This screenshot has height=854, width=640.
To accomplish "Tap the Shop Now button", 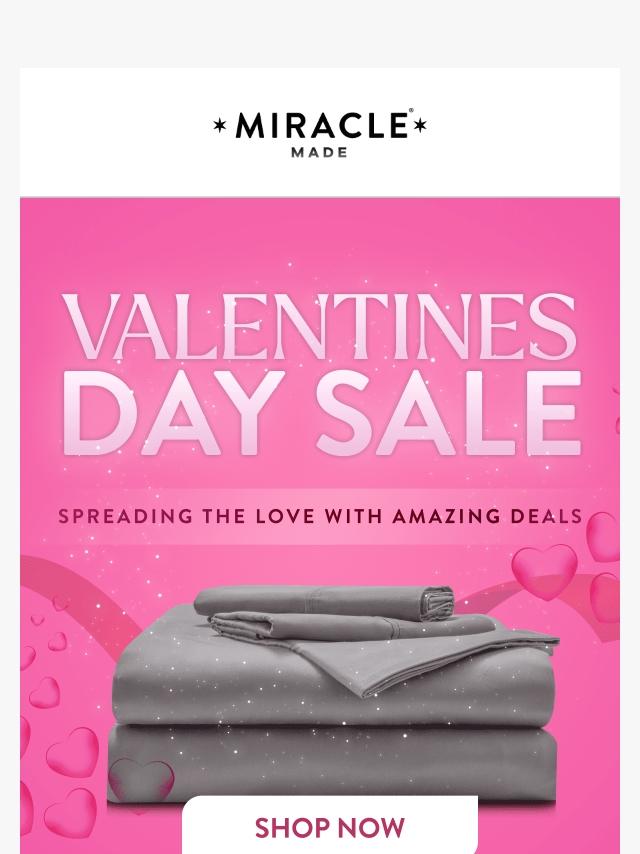I will pos(329,827).
